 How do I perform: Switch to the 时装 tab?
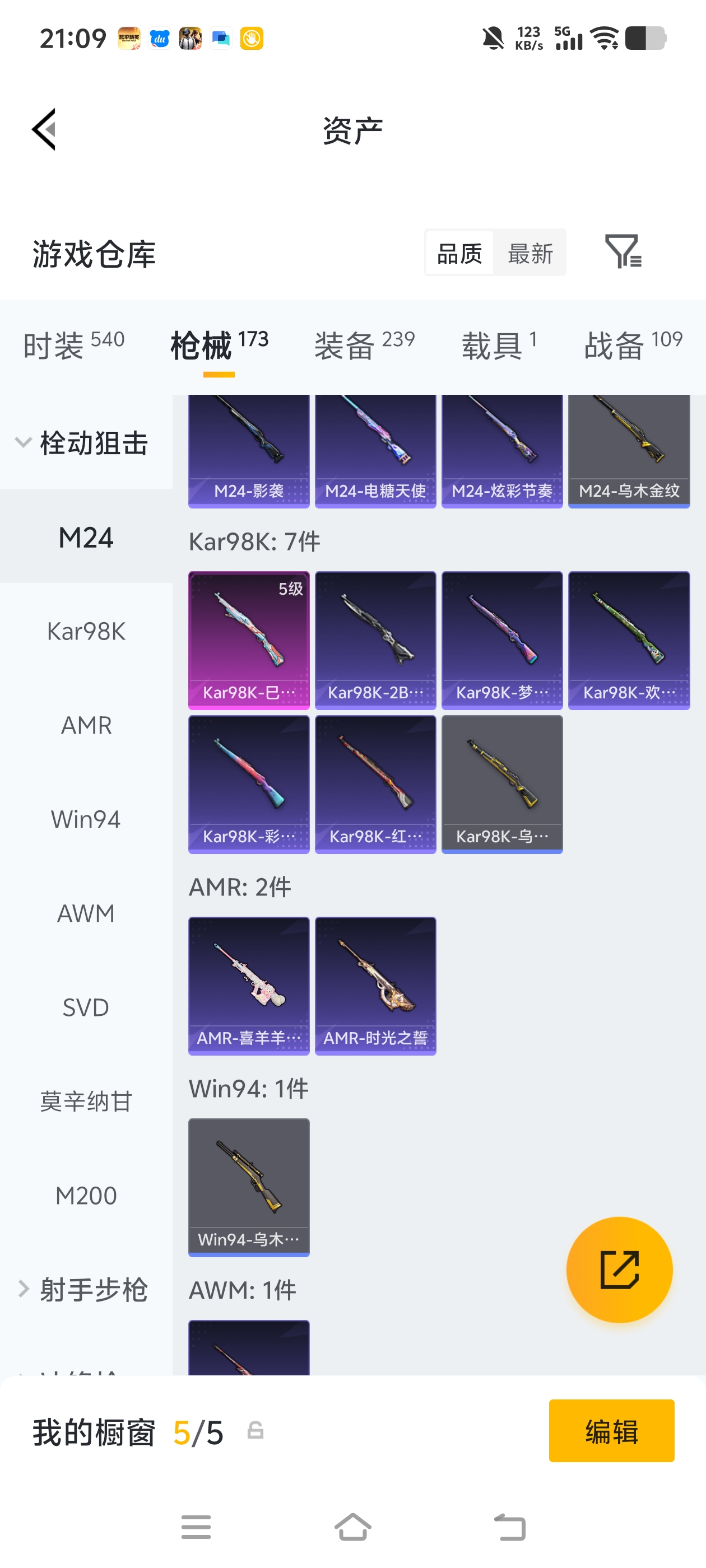(74, 345)
